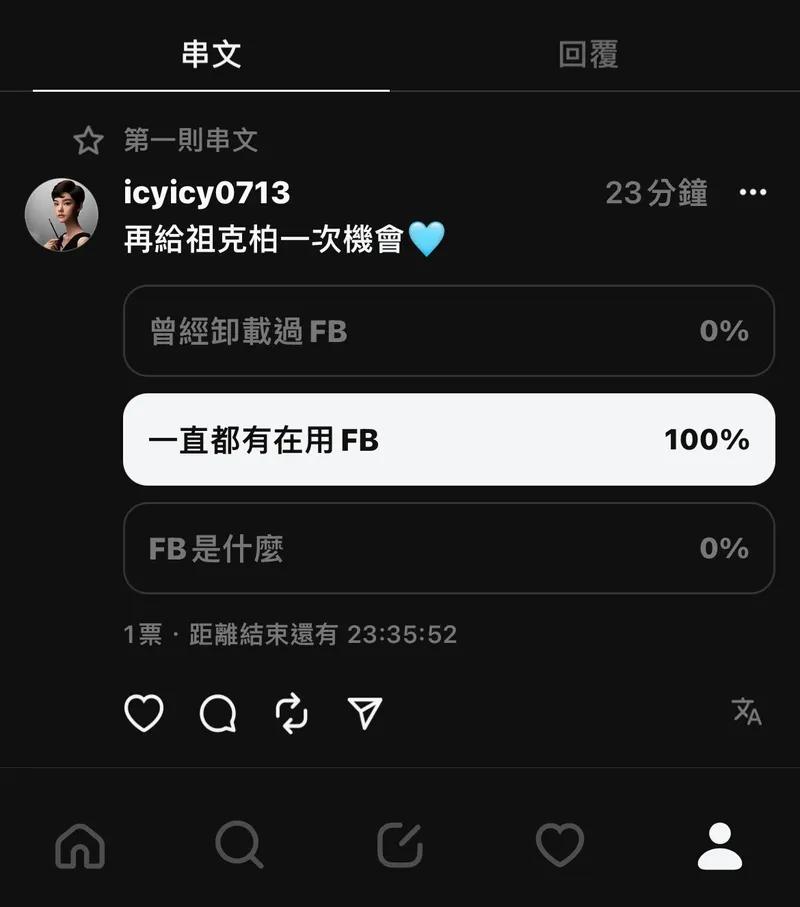The width and height of the screenshot is (800, 907).
Task: Switch to the 回覆 tab
Action: click(588, 55)
